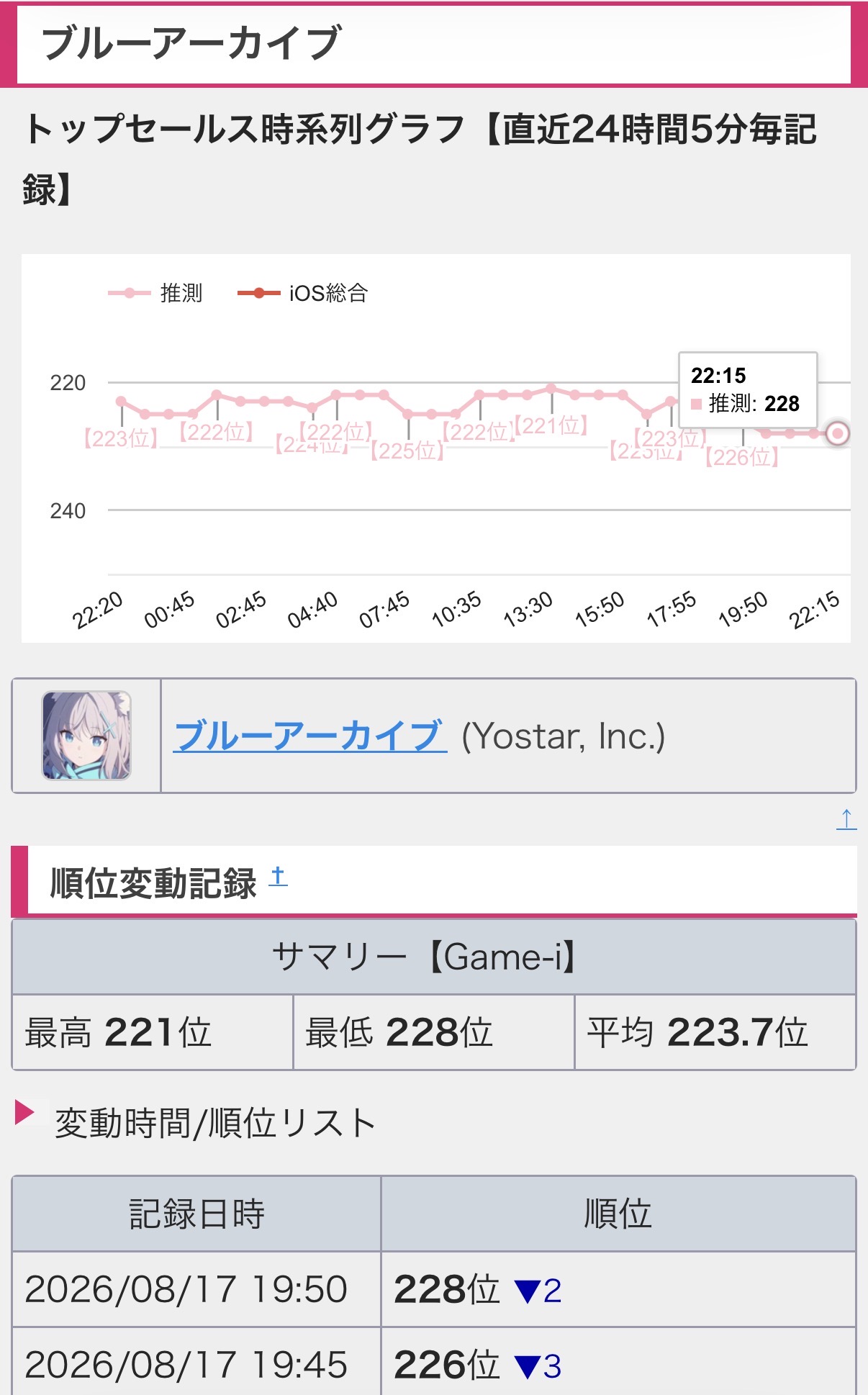Viewport: 868px width, 1395px height.
Task: Open the ブルーアーカイブ app link
Action: click(310, 736)
